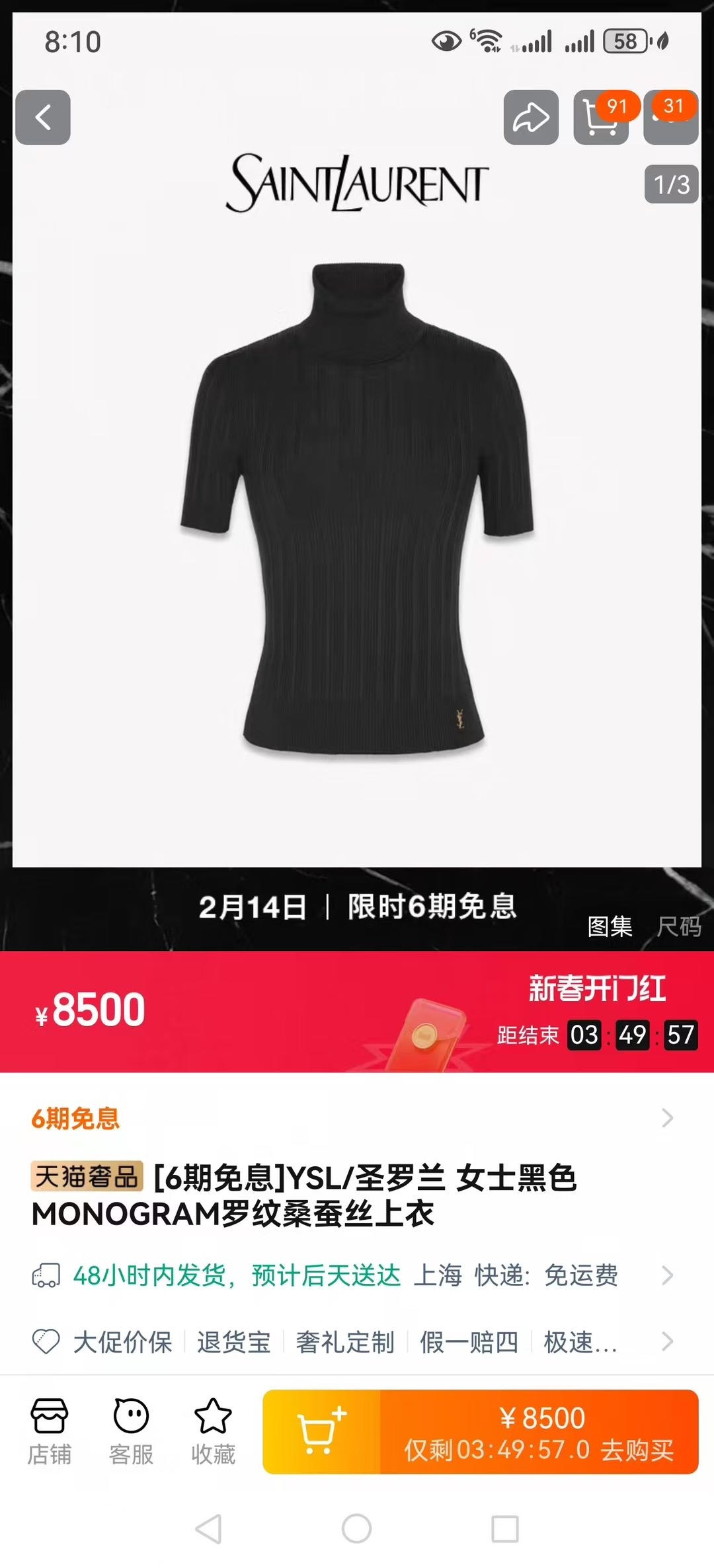
Task: Switch to the 尺码 size tab
Action: [678, 926]
